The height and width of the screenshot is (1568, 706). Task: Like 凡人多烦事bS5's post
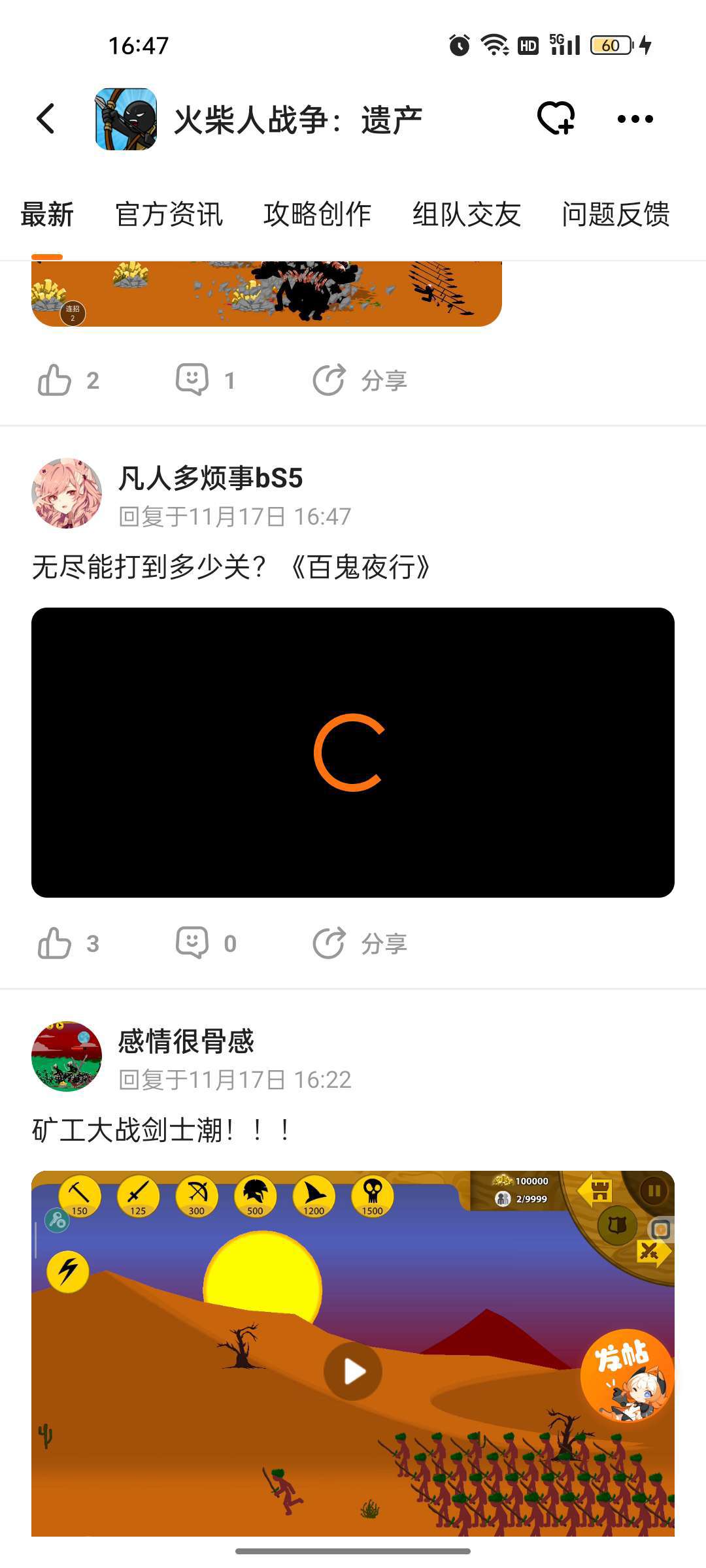click(55, 943)
